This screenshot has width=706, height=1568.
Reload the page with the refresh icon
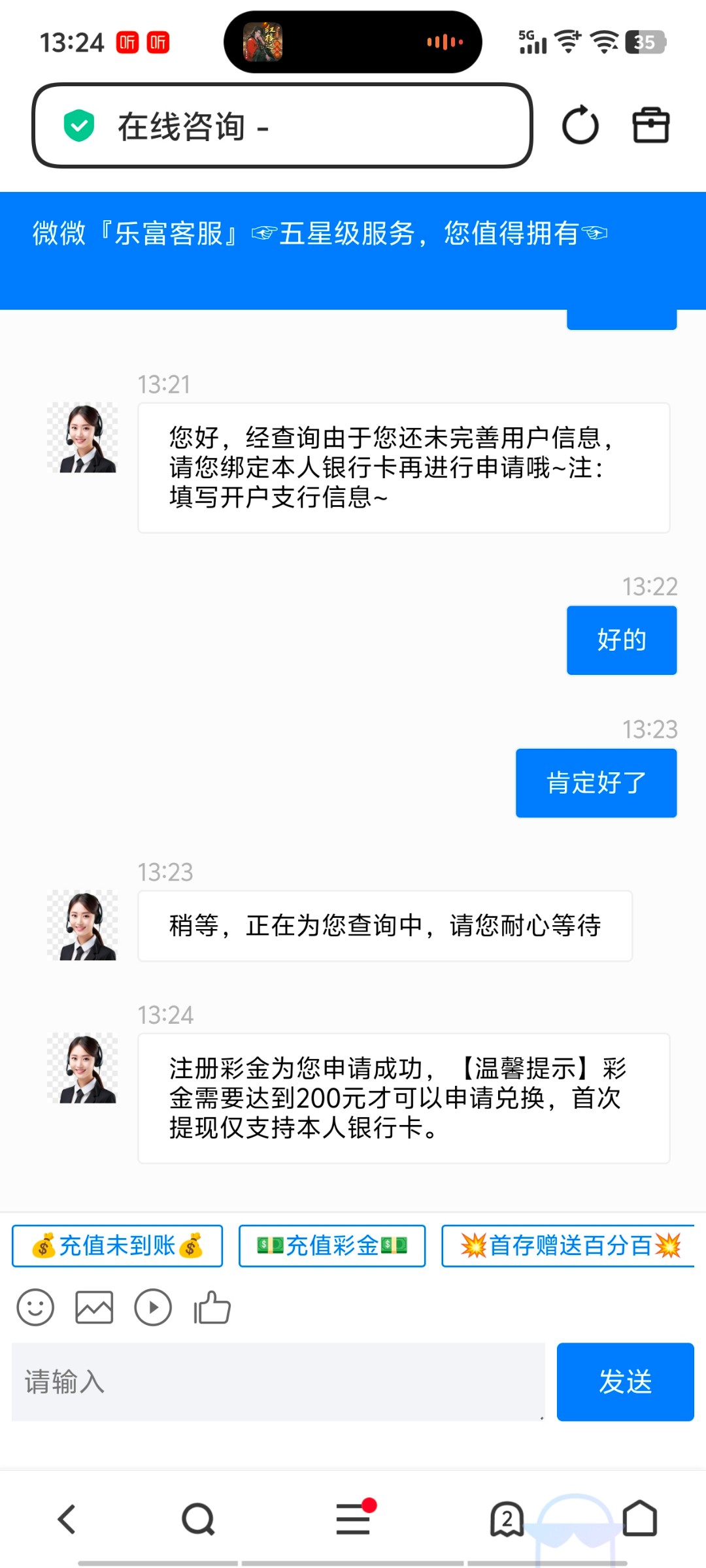(x=580, y=125)
